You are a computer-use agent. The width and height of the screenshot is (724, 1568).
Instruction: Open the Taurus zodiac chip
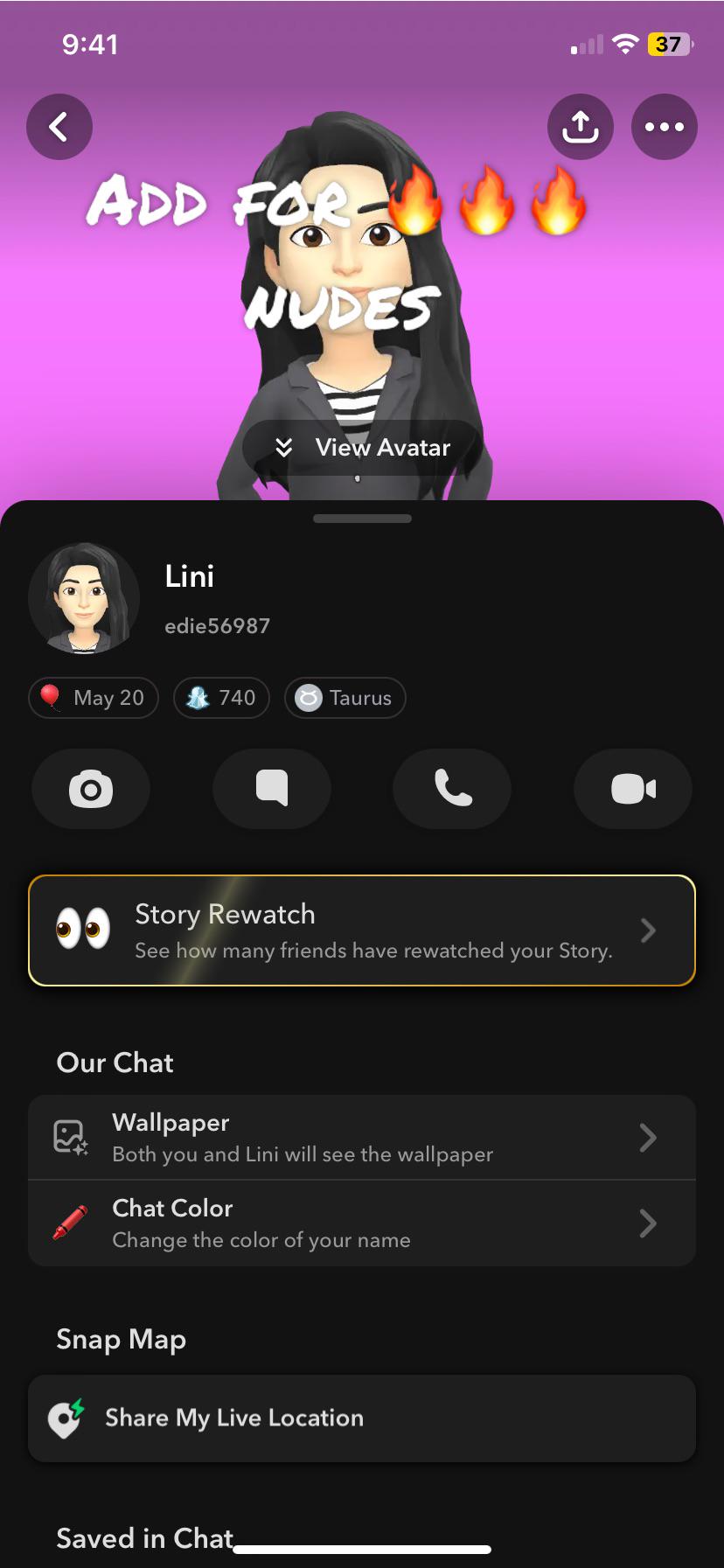[x=345, y=698]
